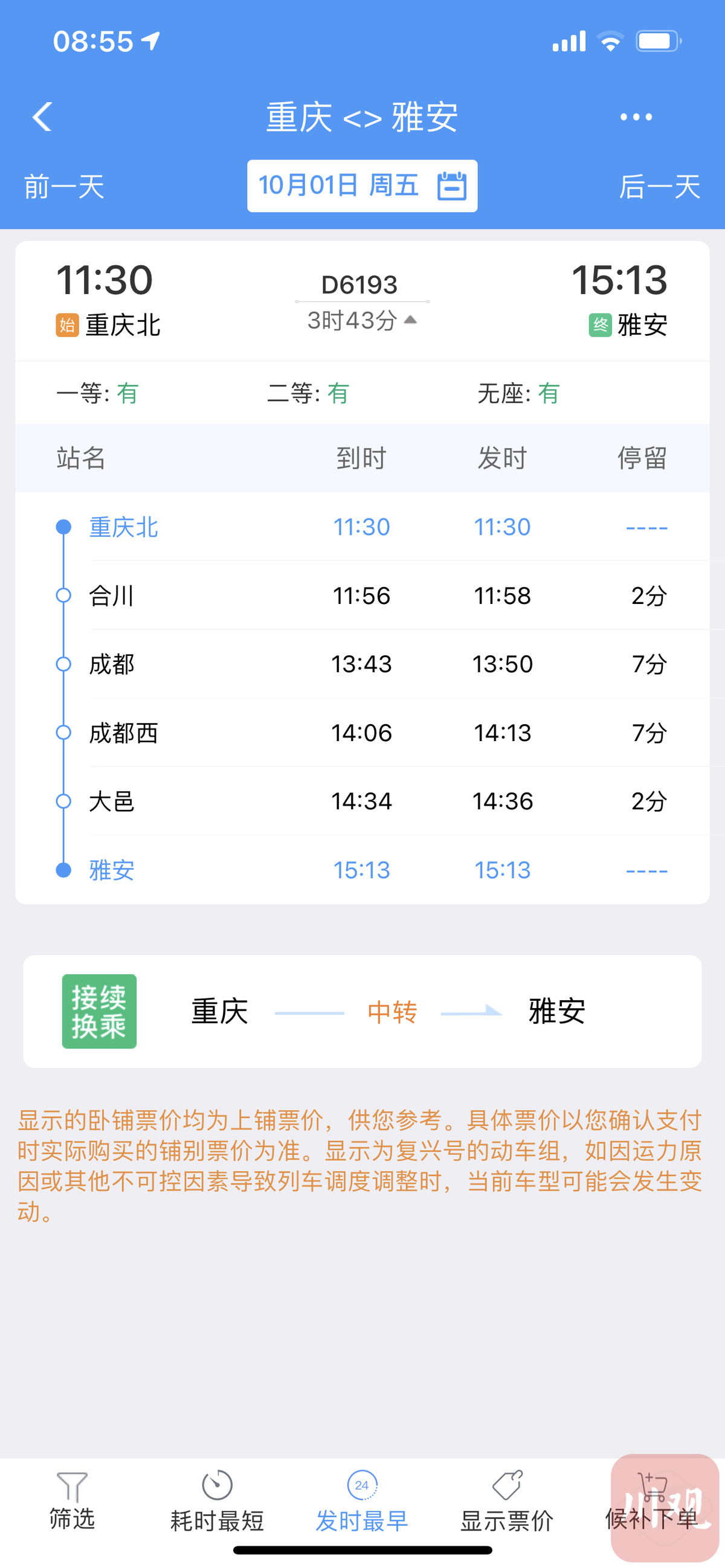Open the date picker for 10月01日 周五
The image size is (725, 1568).
(362, 186)
